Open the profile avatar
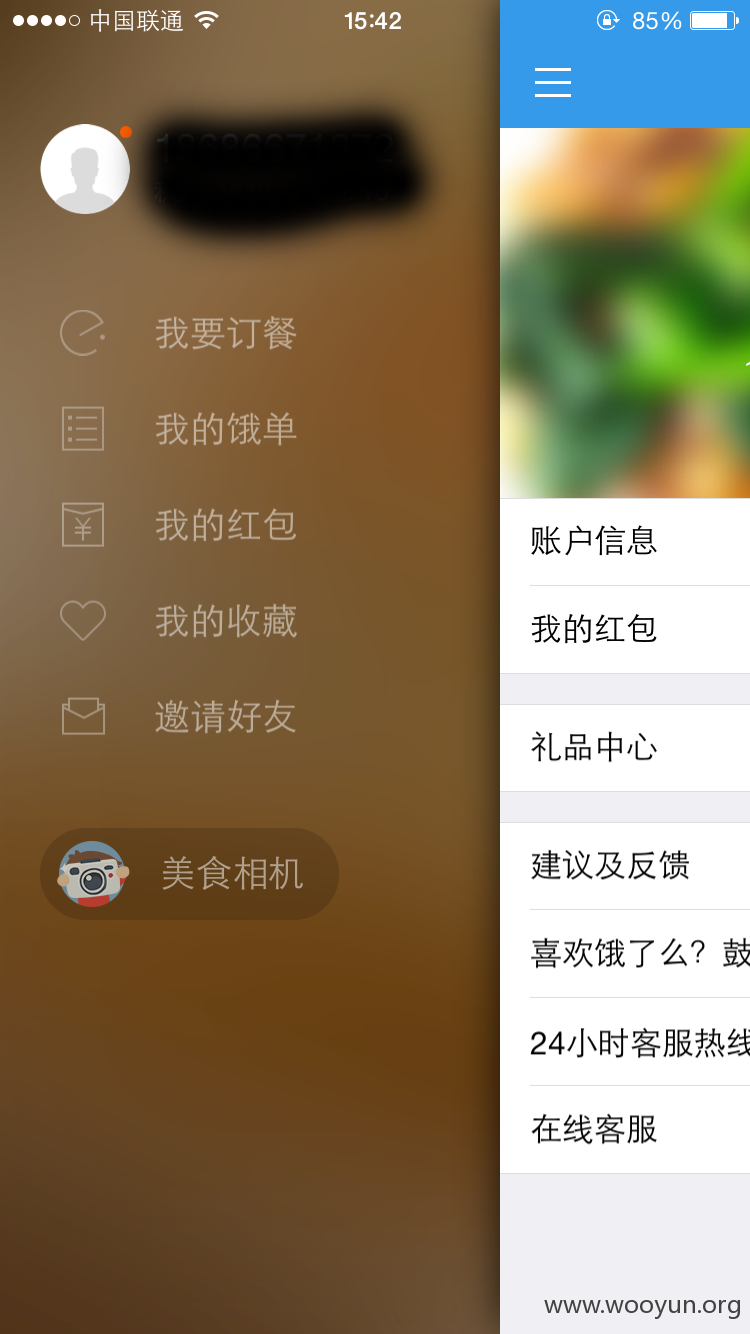Image resolution: width=750 pixels, height=1334 pixels. [x=85, y=169]
